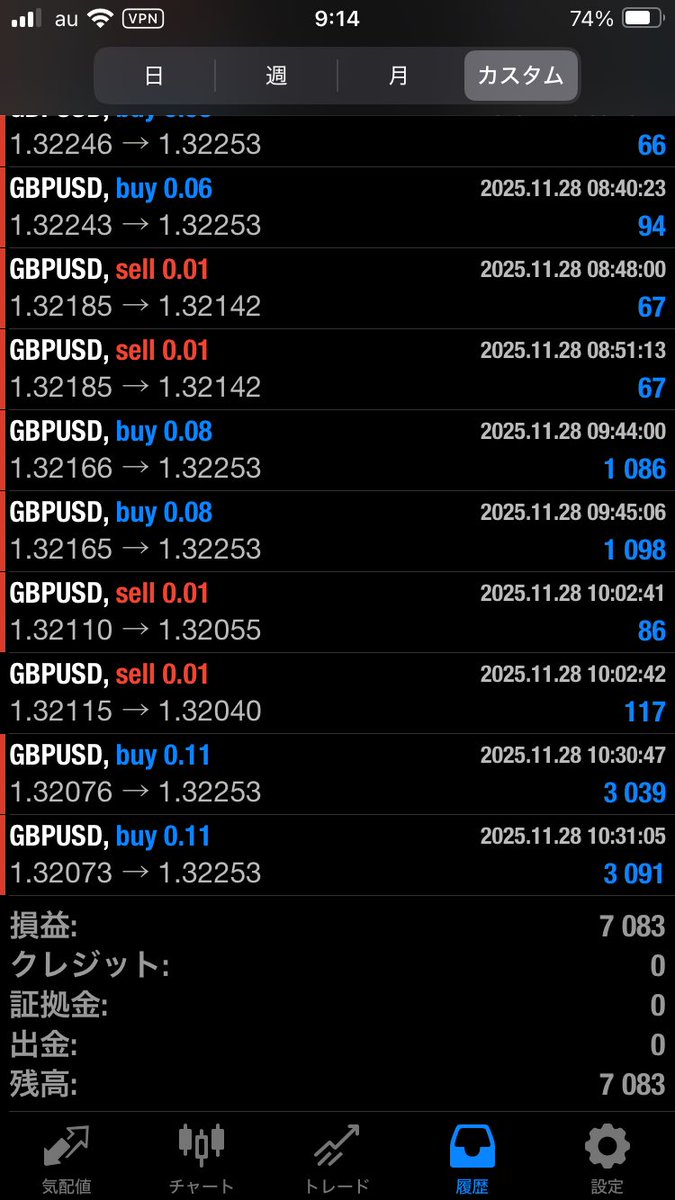Switch to the 日 period segment
The width and height of the screenshot is (675, 1200).
[x=154, y=75]
